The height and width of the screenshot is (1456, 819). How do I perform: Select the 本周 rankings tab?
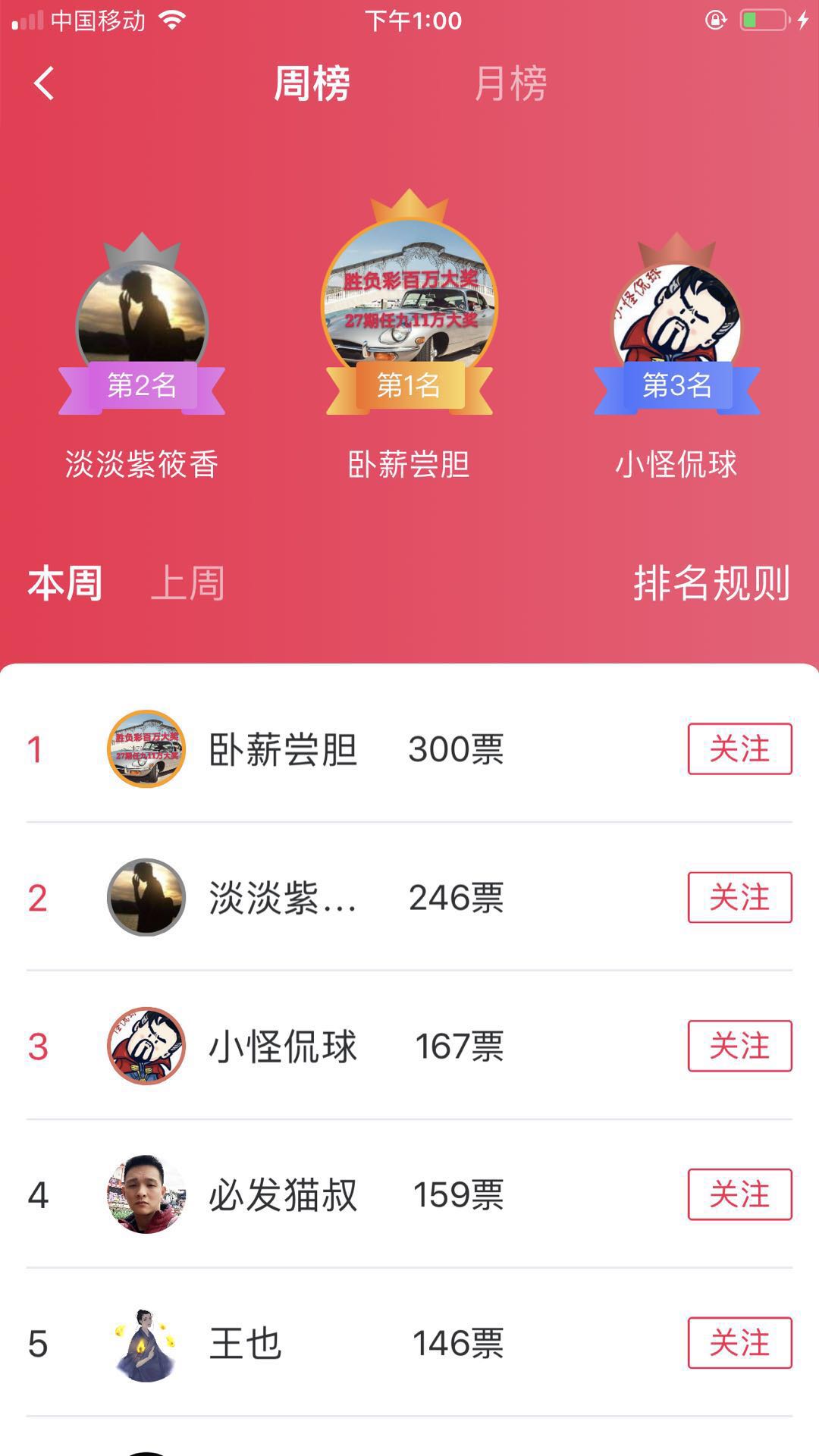65,583
